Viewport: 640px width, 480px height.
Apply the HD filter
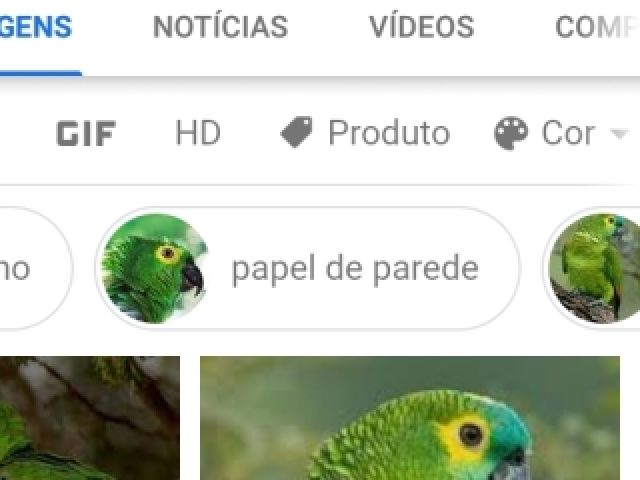click(x=198, y=133)
